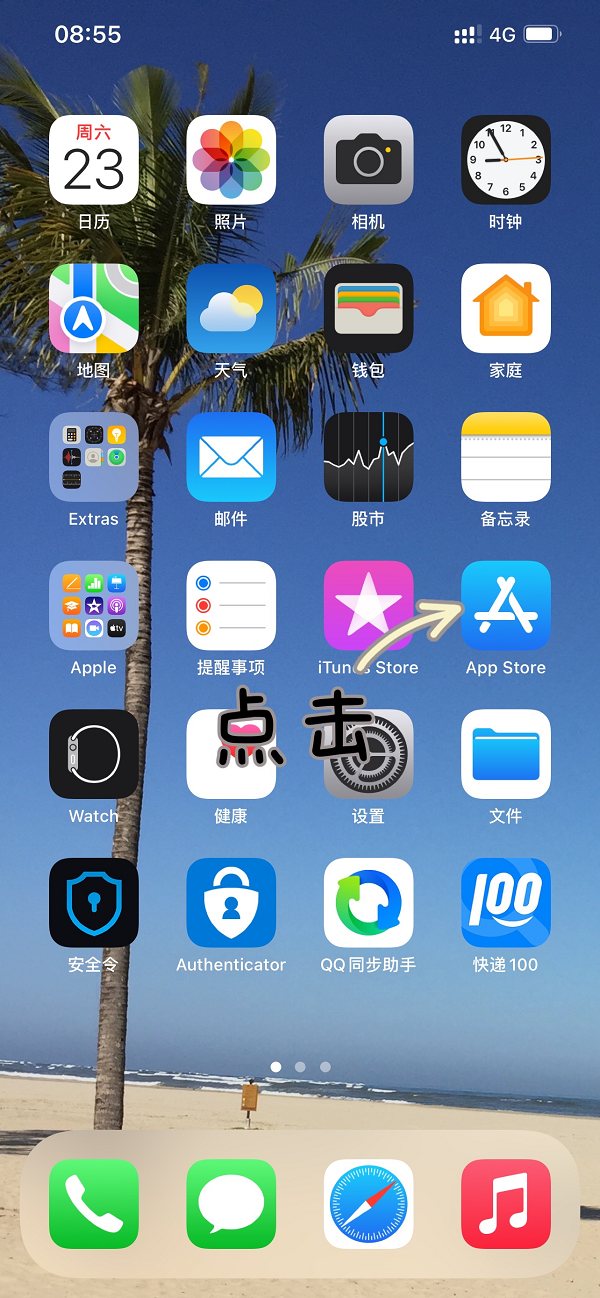600x1298 pixels.
Task: Open the Photos (照片) app
Action: click(231, 160)
